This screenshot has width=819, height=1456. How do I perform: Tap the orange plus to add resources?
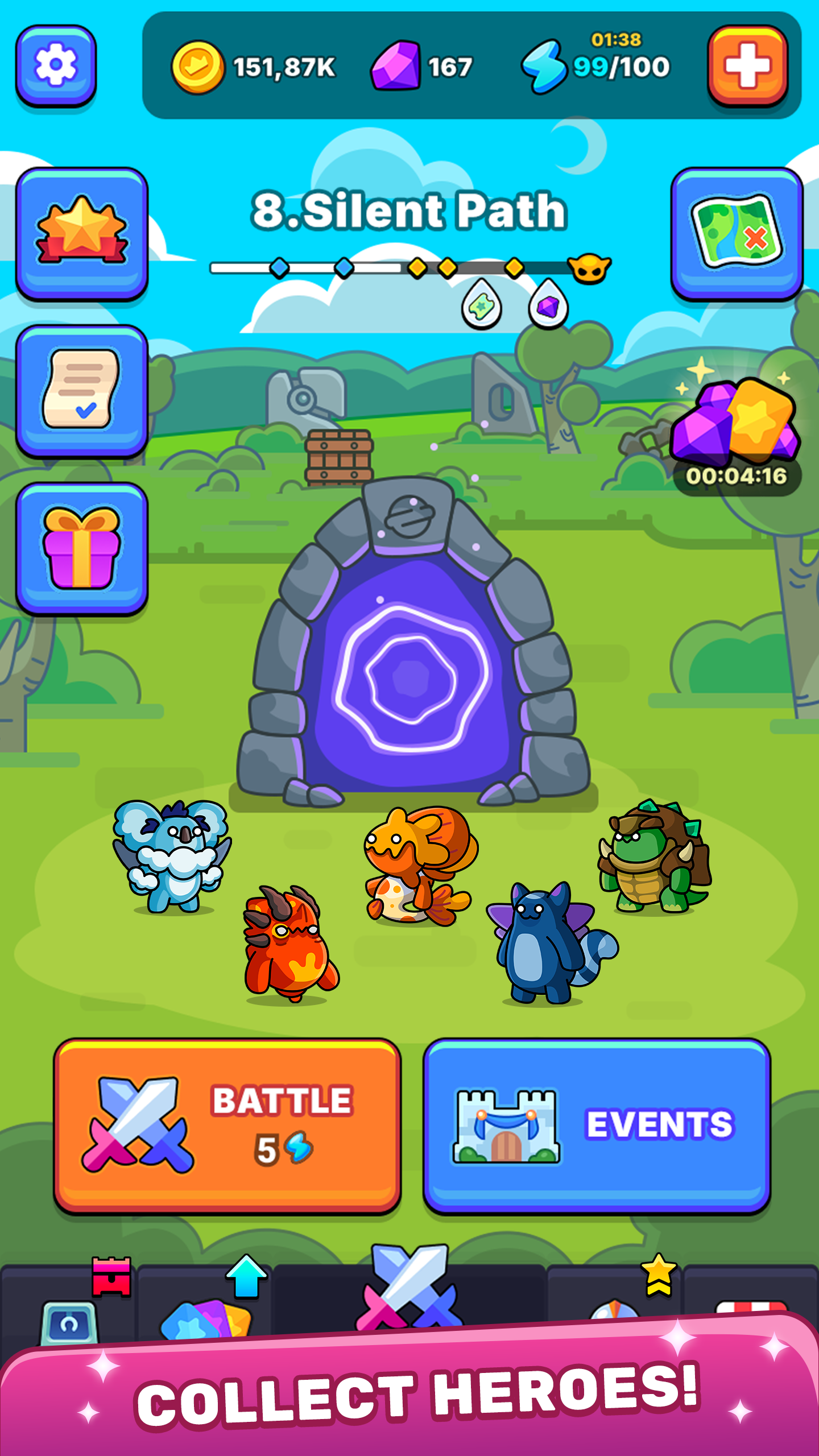747,65
